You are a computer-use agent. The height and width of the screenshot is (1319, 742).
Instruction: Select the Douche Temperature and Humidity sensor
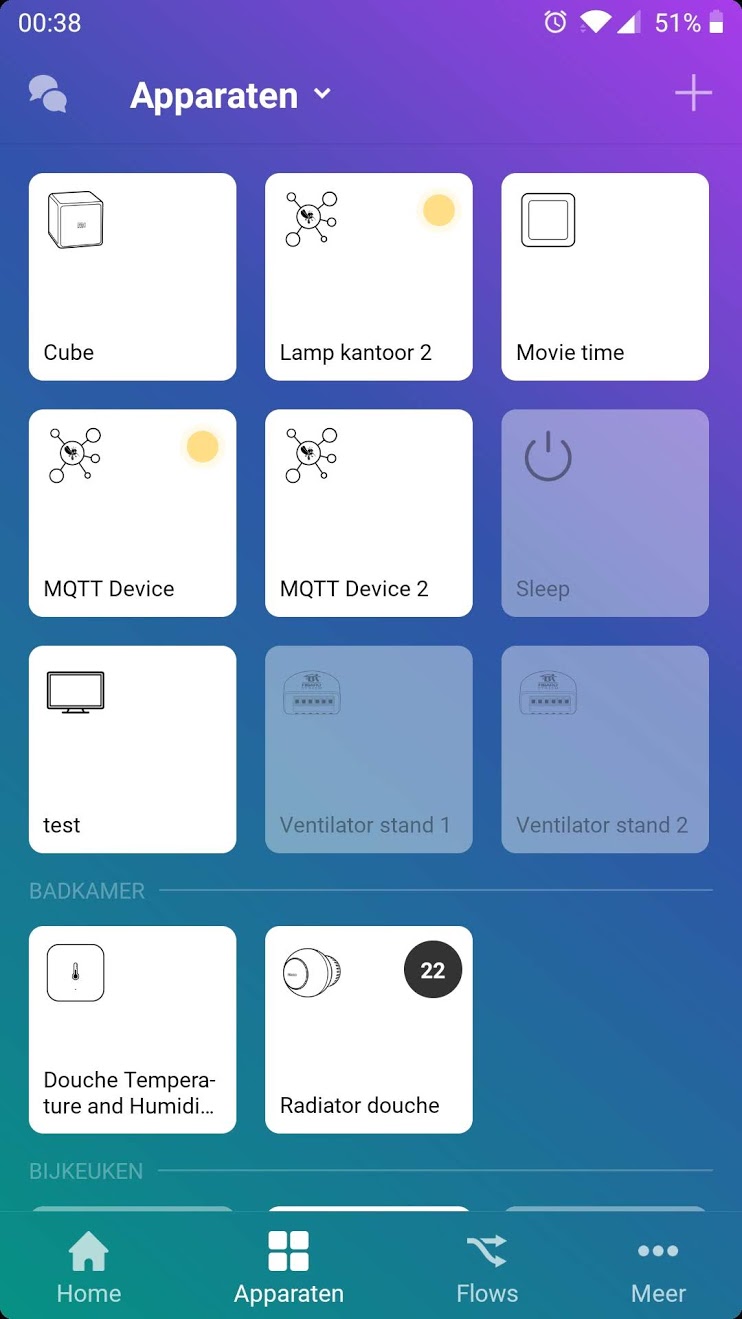point(132,1030)
